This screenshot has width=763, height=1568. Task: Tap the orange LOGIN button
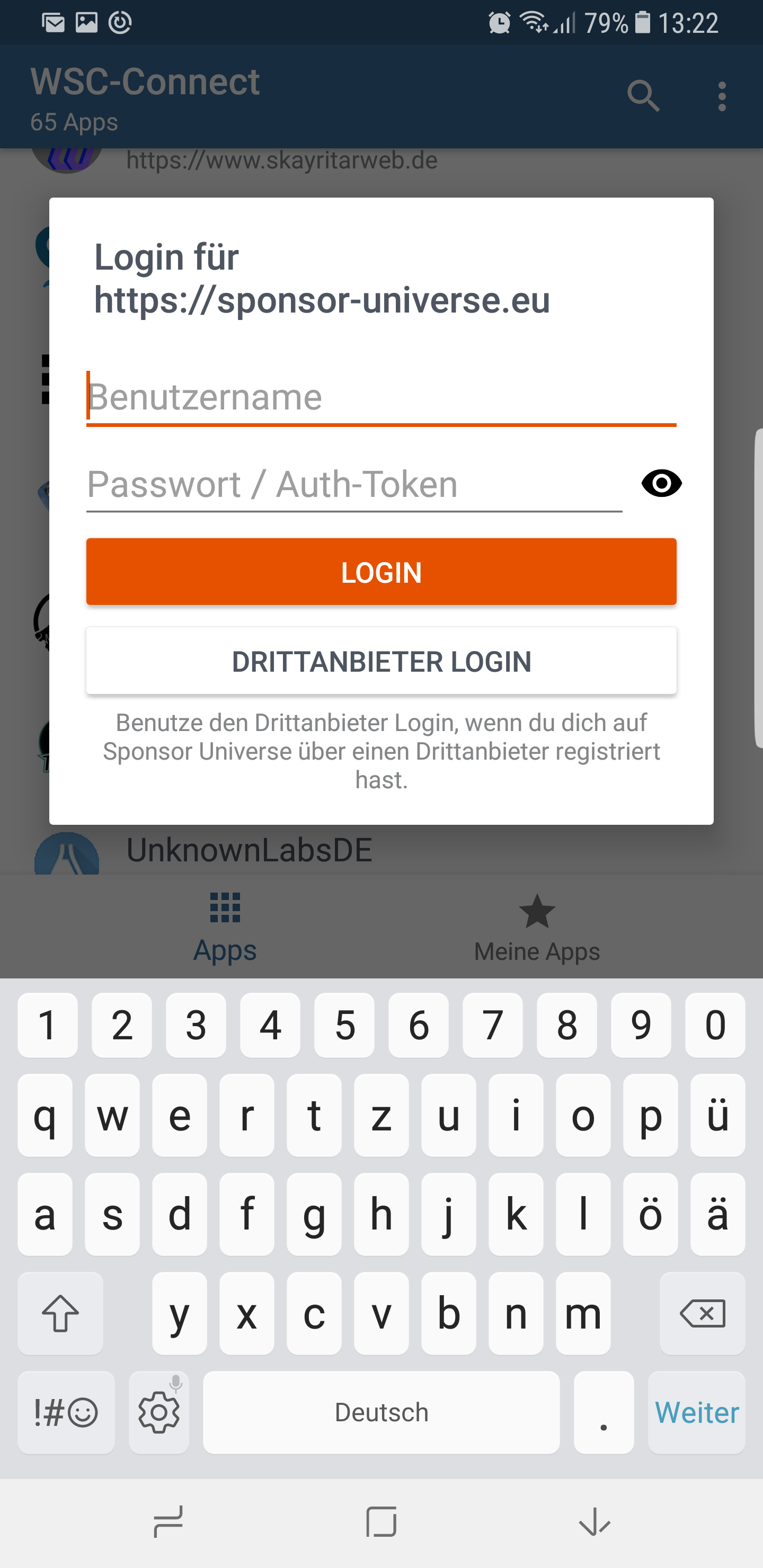click(380, 572)
